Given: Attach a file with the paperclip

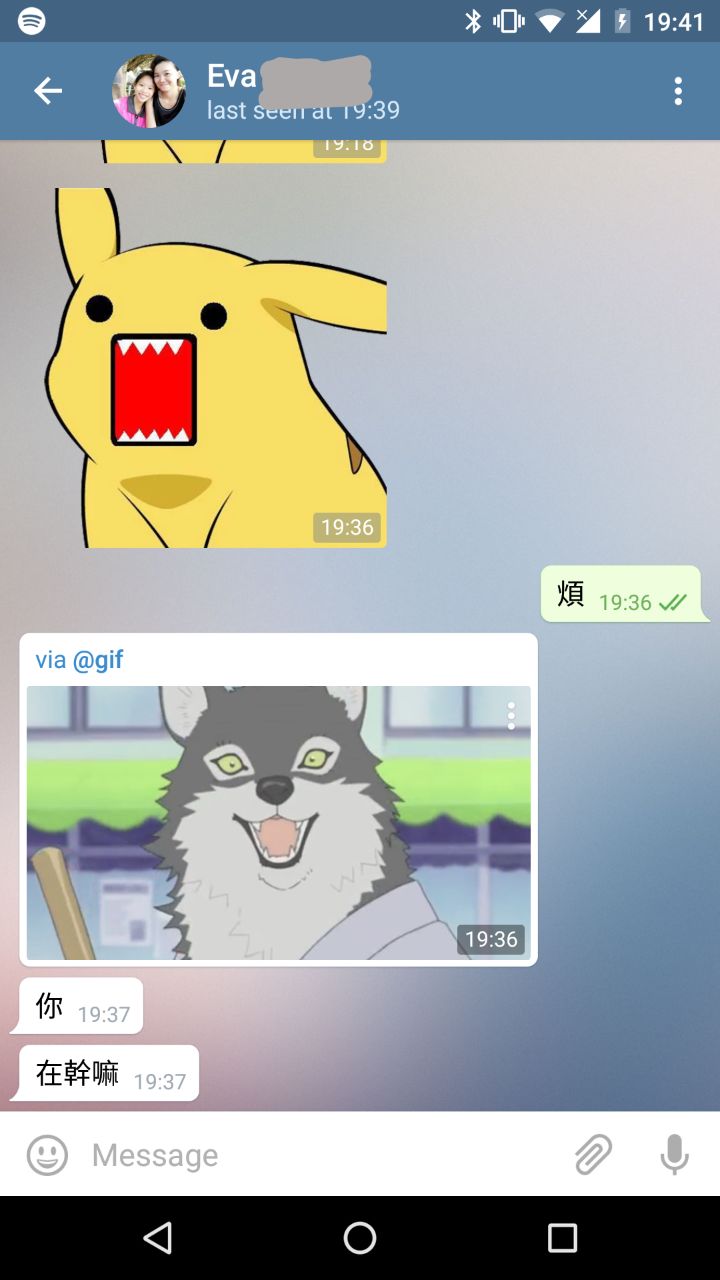Looking at the screenshot, I should pyautogui.click(x=593, y=1155).
